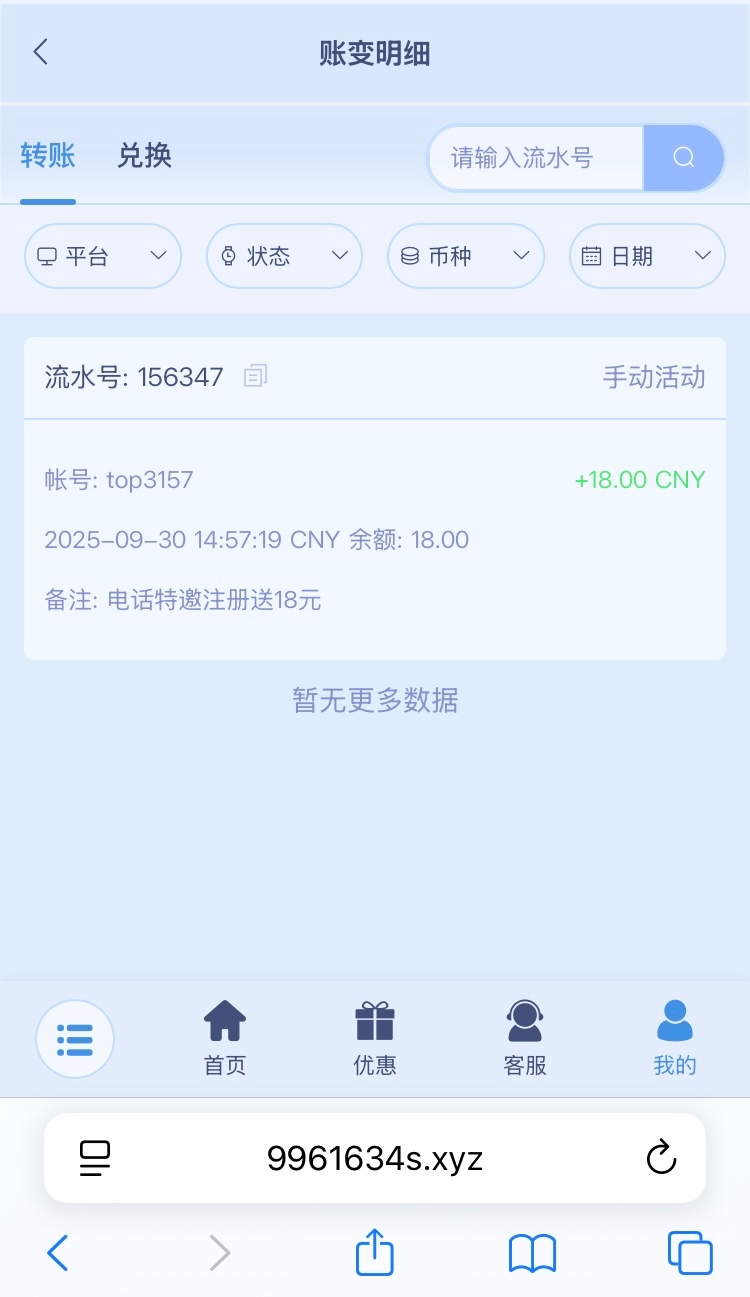Image resolution: width=750 pixels, height=1297 pixels.
Task: Select the 转账 tab
Action: pyautogui.click(x=48, y=156)
